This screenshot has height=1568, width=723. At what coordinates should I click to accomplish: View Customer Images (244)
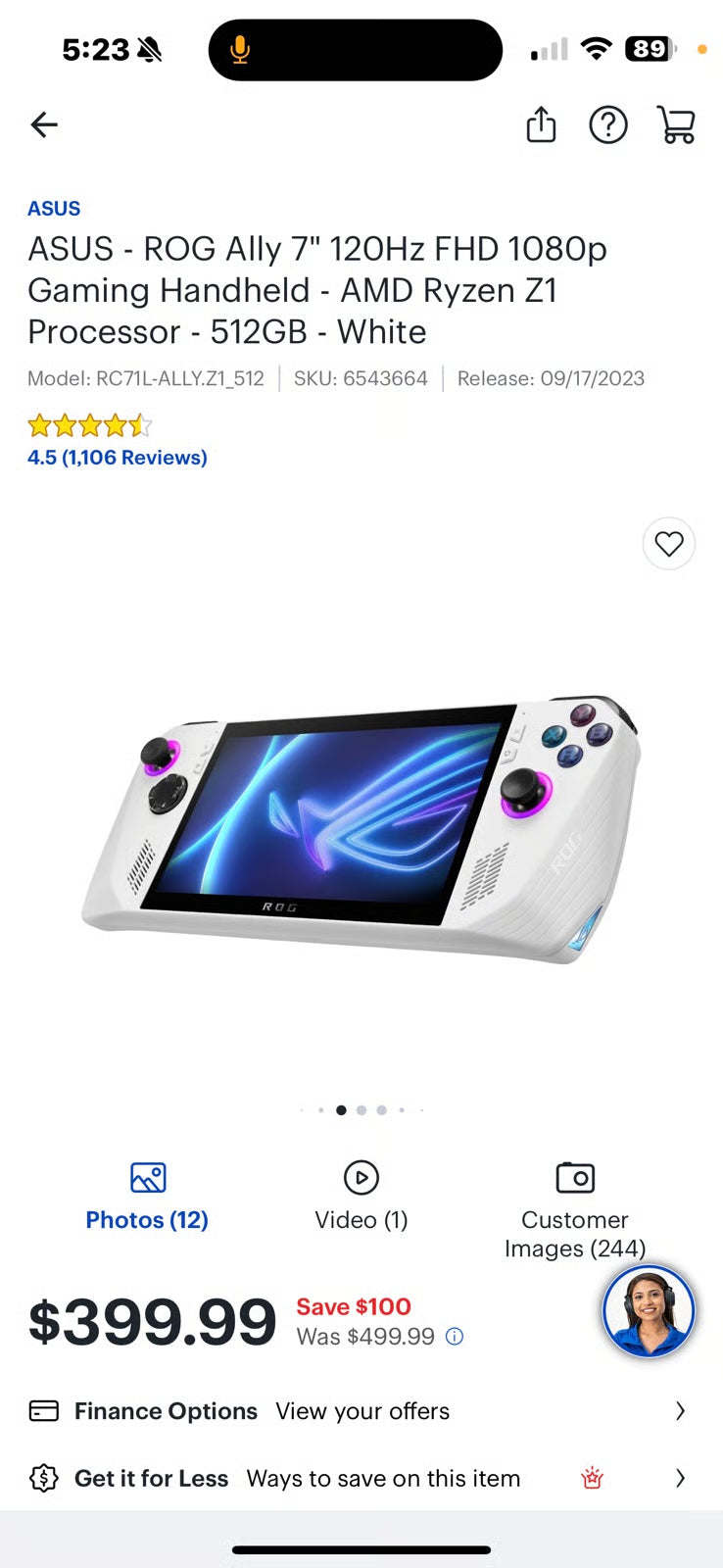tap(575, 1210)
